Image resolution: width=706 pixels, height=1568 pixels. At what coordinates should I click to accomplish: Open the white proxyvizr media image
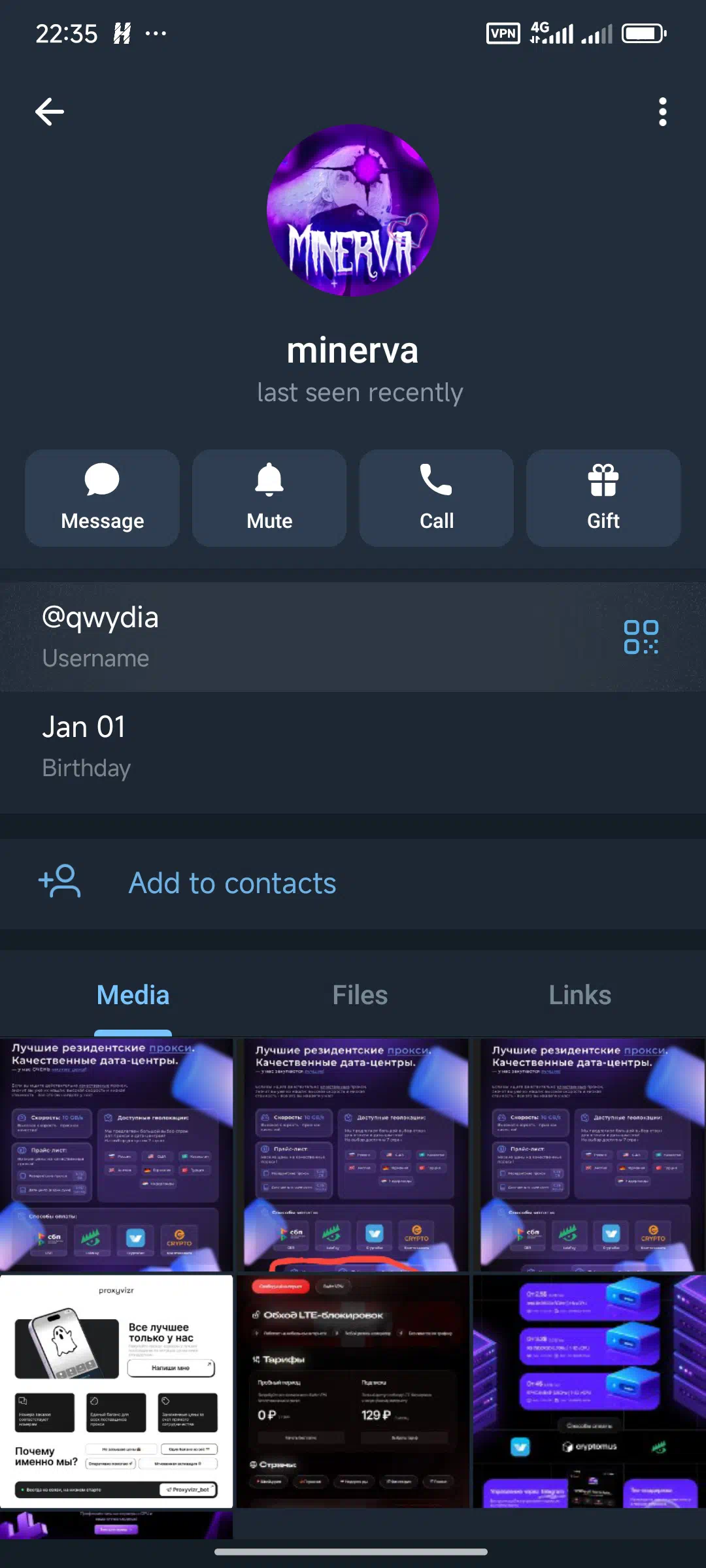pyautogui.click(x=116, y=1391)
